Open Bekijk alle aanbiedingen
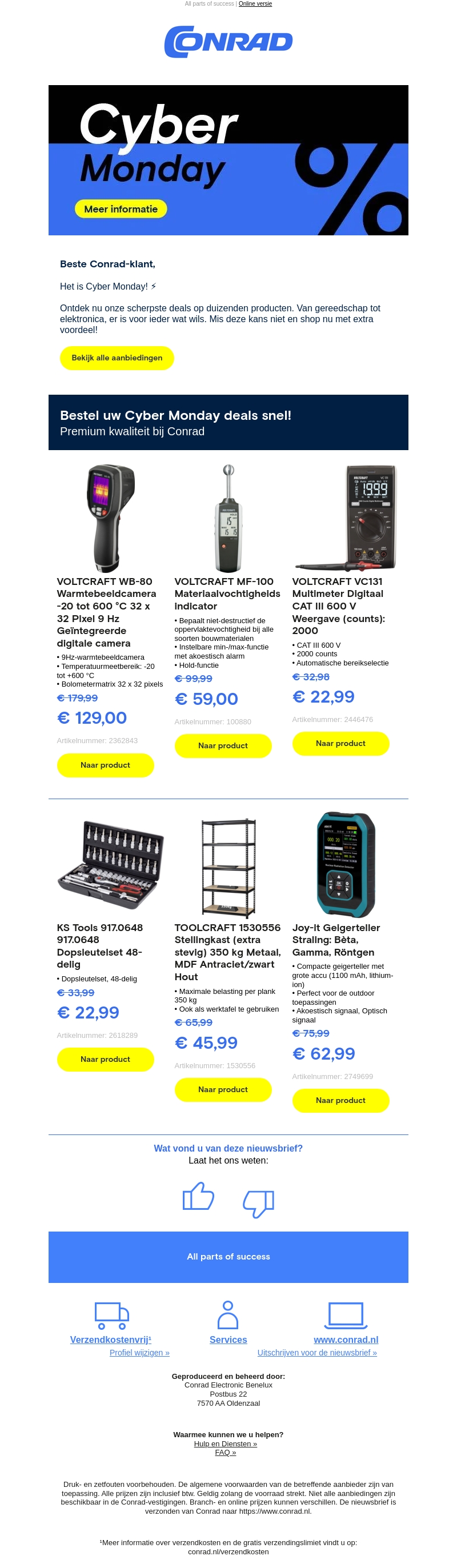Screen dimensions: 457x1568 click(x=117, y=358)
